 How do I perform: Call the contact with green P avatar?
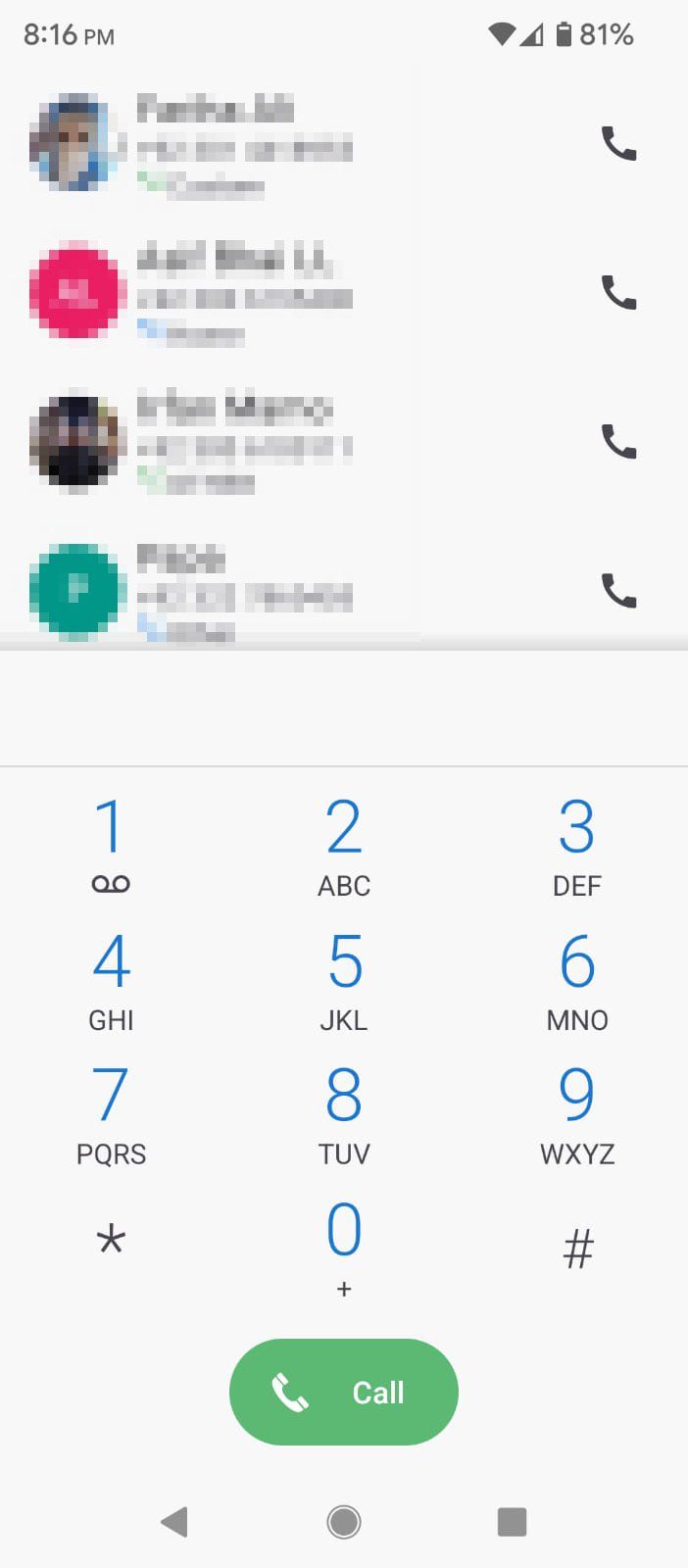coord(618,591)
